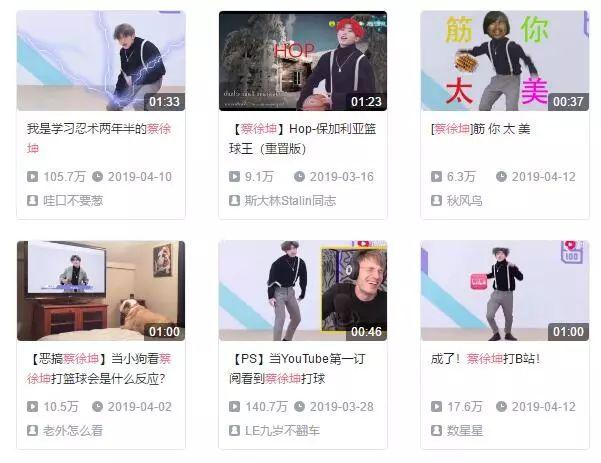Viewport: 601px width, 463px height.
Task: Open the YouTube第一订阅 reaction video
Action: (x=302, y=291)
